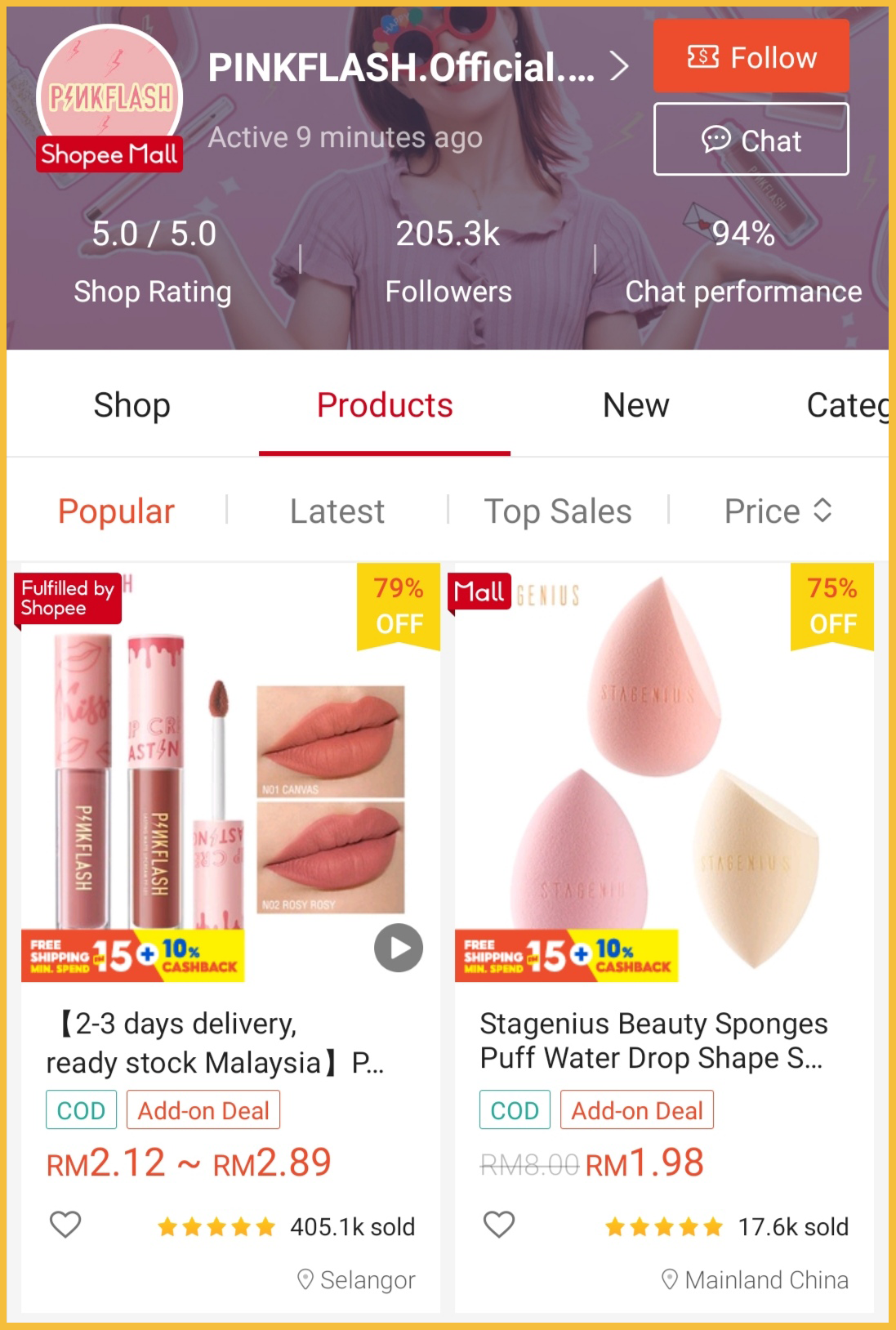This screenshot has width=896, height=1330.
Task: Switch to the New tab
Action: (635, 405)
